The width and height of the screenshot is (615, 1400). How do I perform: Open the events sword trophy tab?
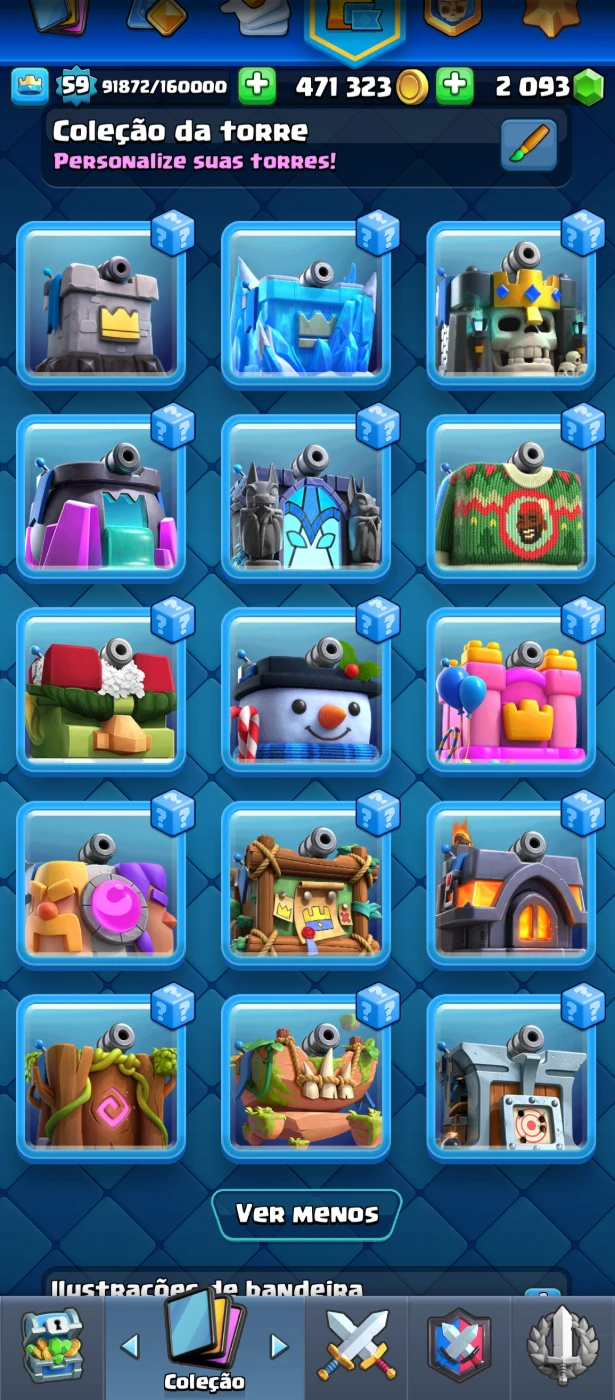click(563, 1346)
